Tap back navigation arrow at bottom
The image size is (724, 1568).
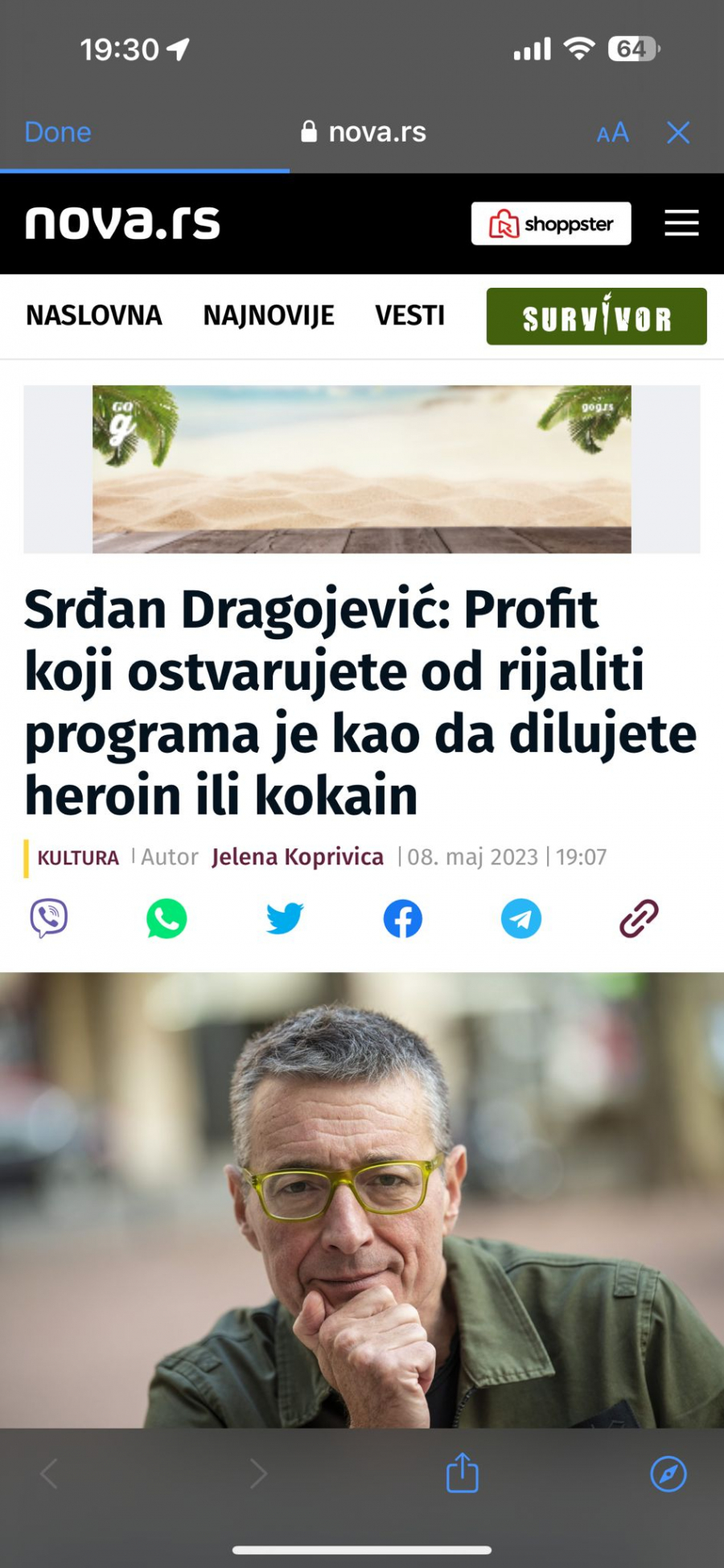pos(50,1474)
